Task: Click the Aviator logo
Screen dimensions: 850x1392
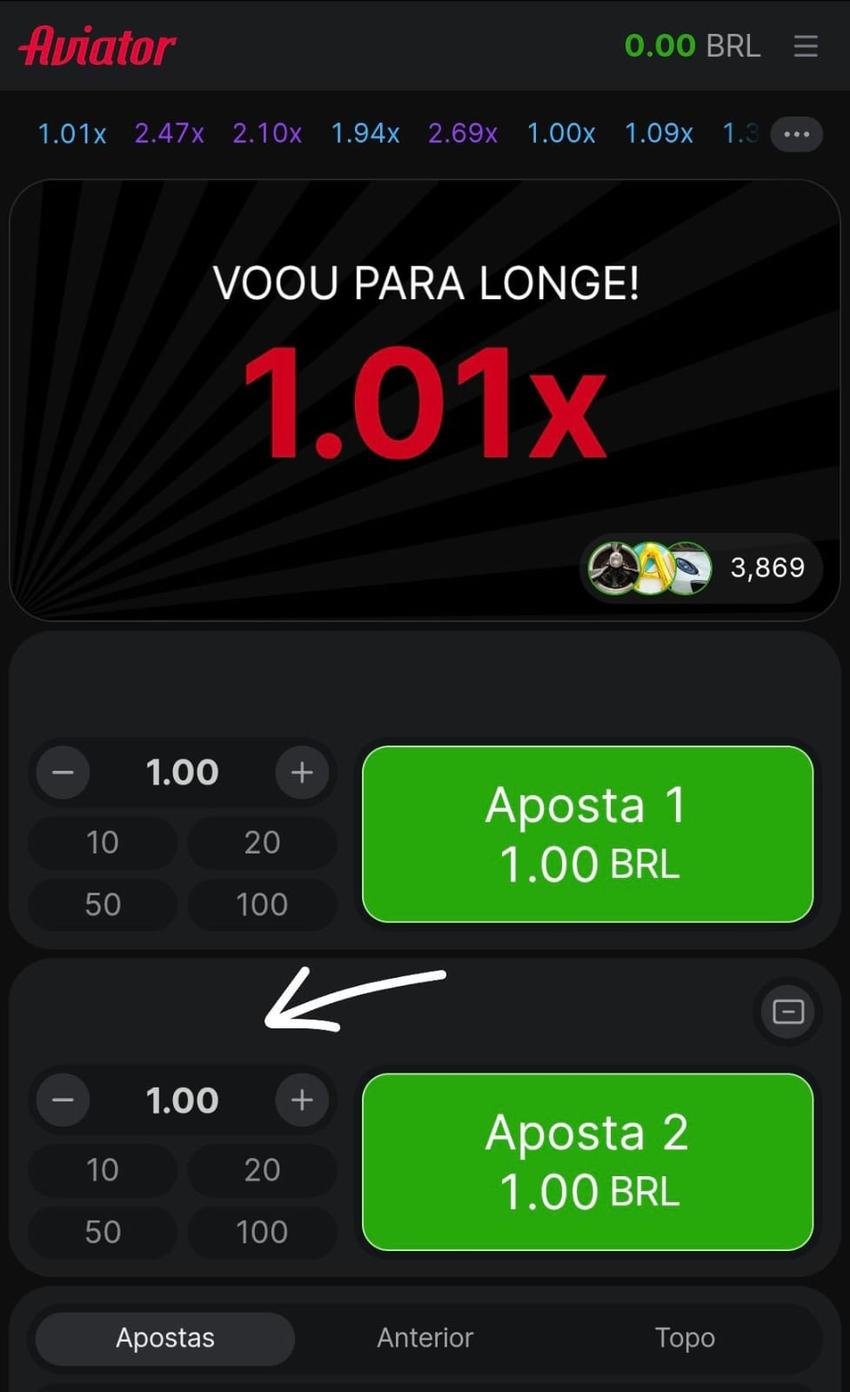Action: [95, 45]
